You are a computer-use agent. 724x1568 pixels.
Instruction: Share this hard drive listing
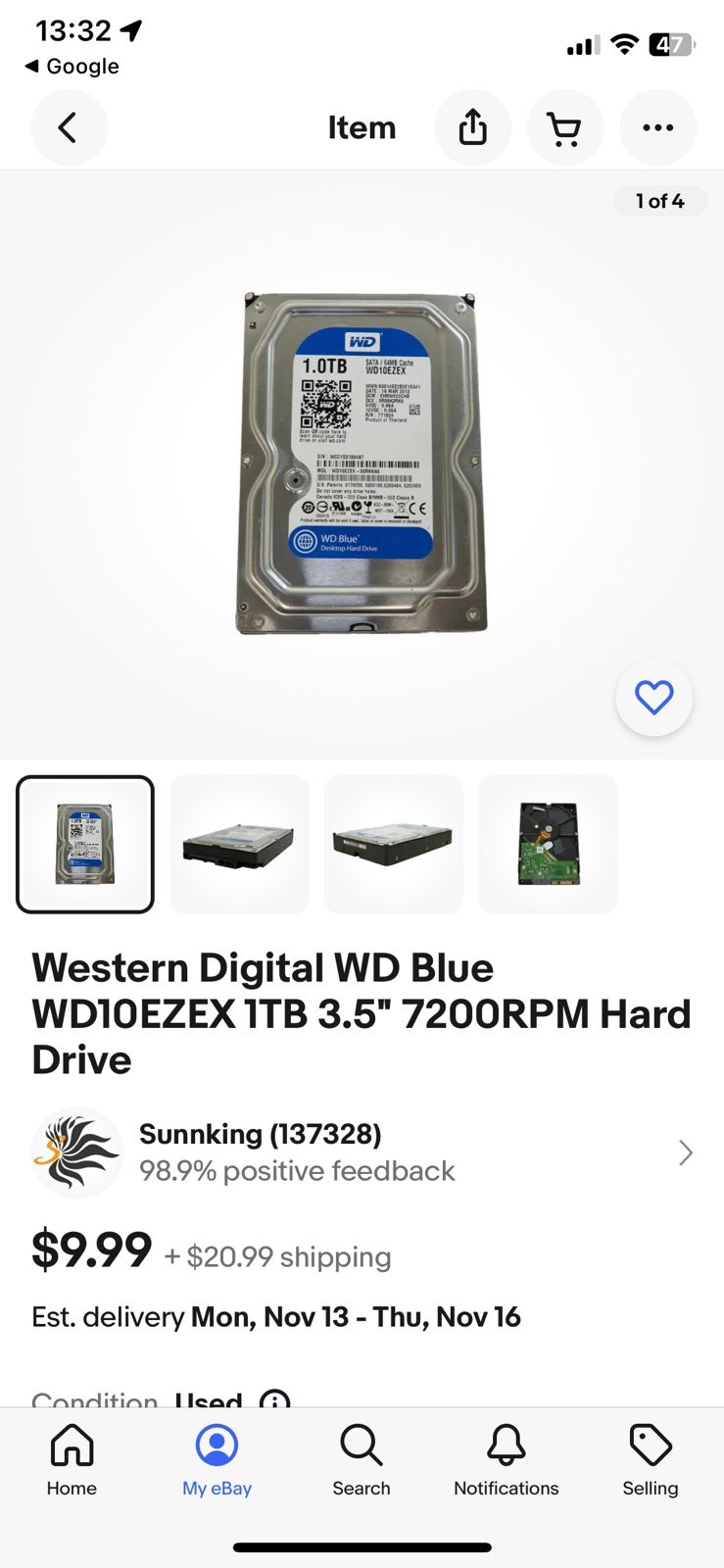click(x=472, y=127)
